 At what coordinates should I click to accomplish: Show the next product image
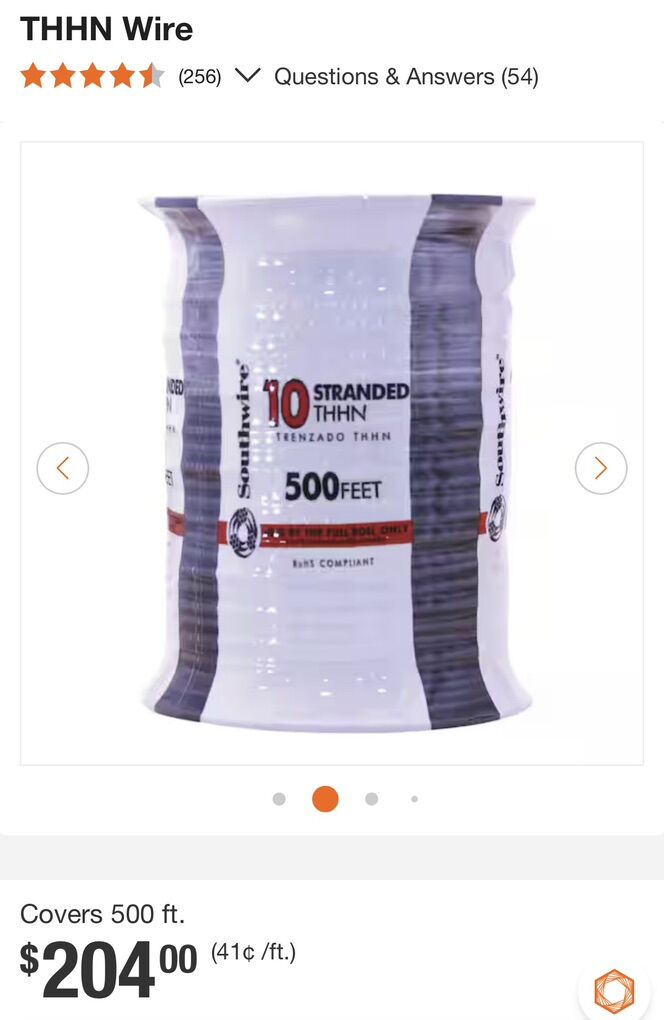click(601, 468)
